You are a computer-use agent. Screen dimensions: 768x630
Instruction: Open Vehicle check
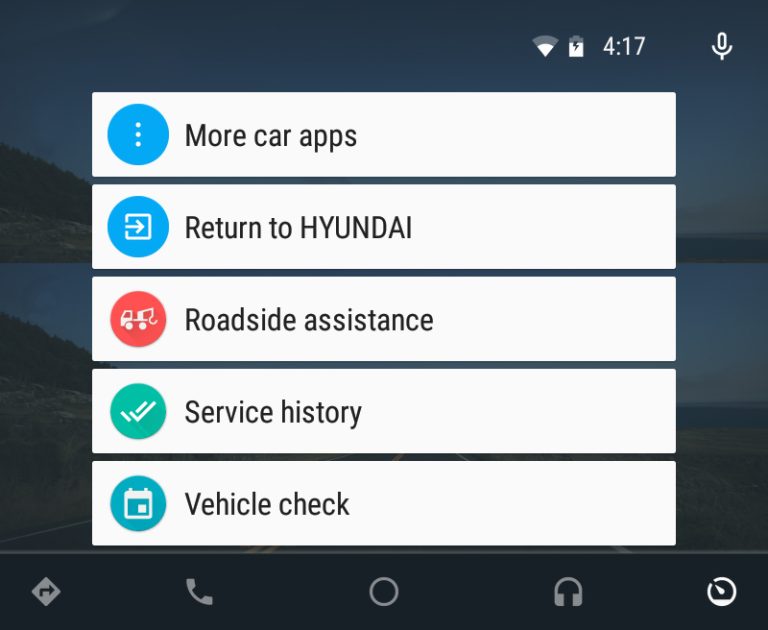383,503
